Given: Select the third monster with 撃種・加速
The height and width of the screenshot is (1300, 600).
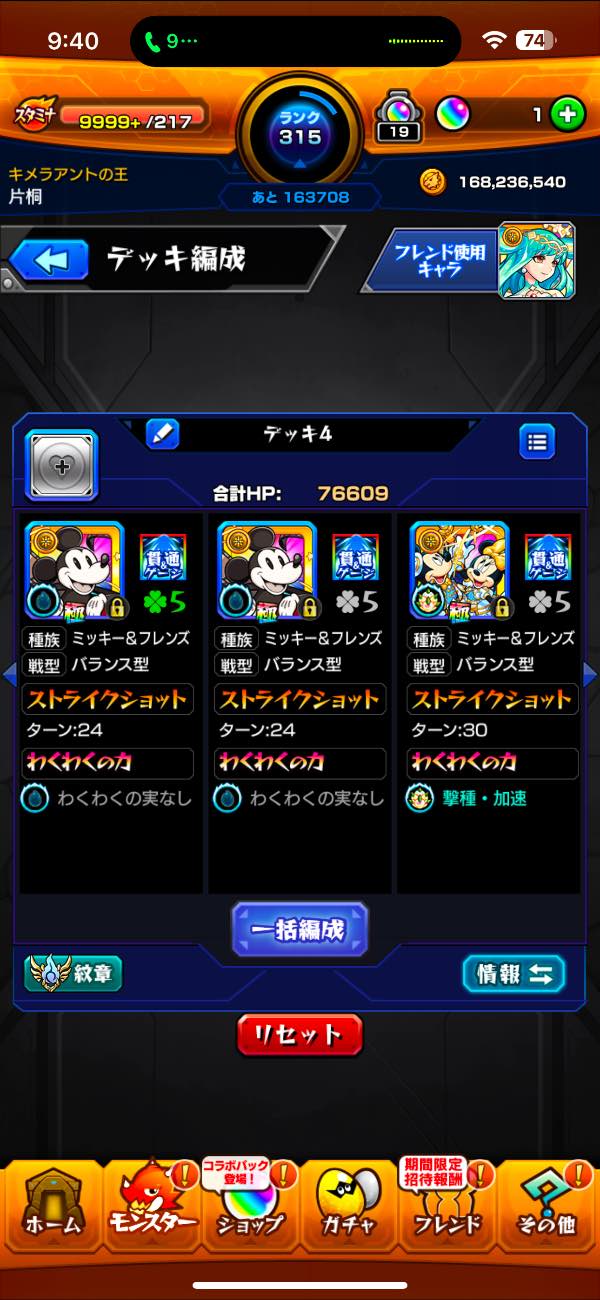Looking at the screenshot, I should (x=460, y=571).
